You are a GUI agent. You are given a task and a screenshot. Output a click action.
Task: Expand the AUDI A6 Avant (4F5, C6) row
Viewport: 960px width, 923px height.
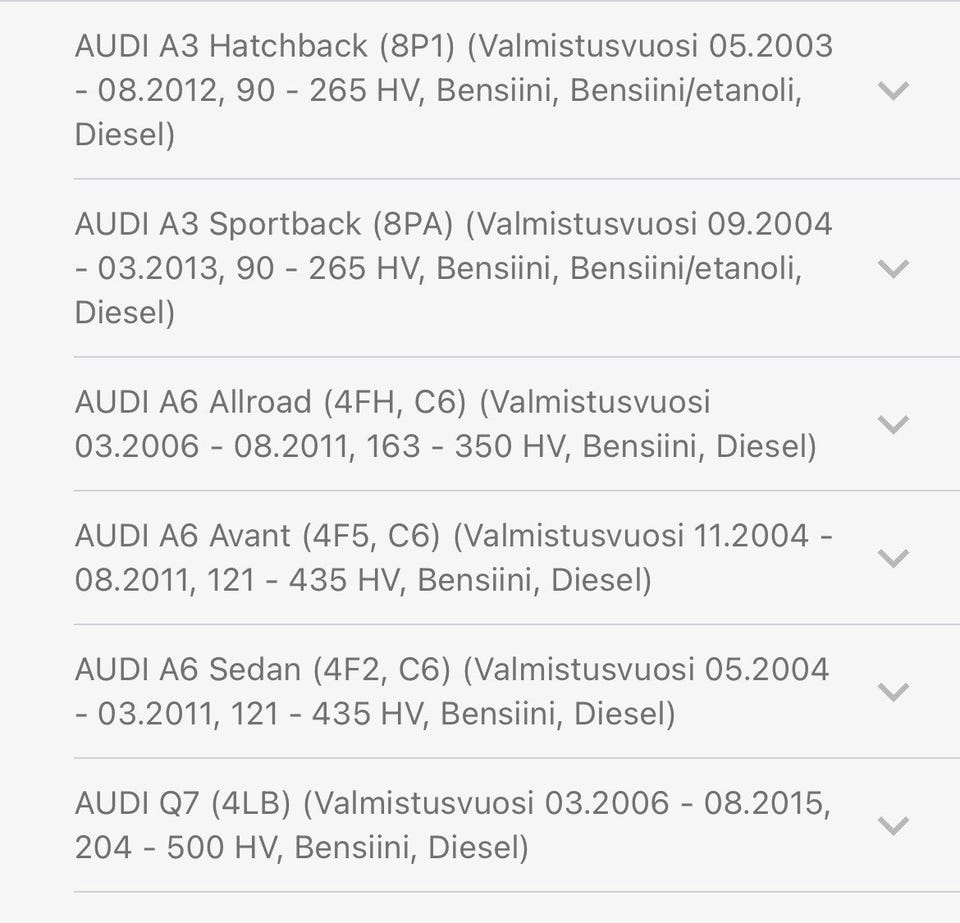[x=892, y=558]
